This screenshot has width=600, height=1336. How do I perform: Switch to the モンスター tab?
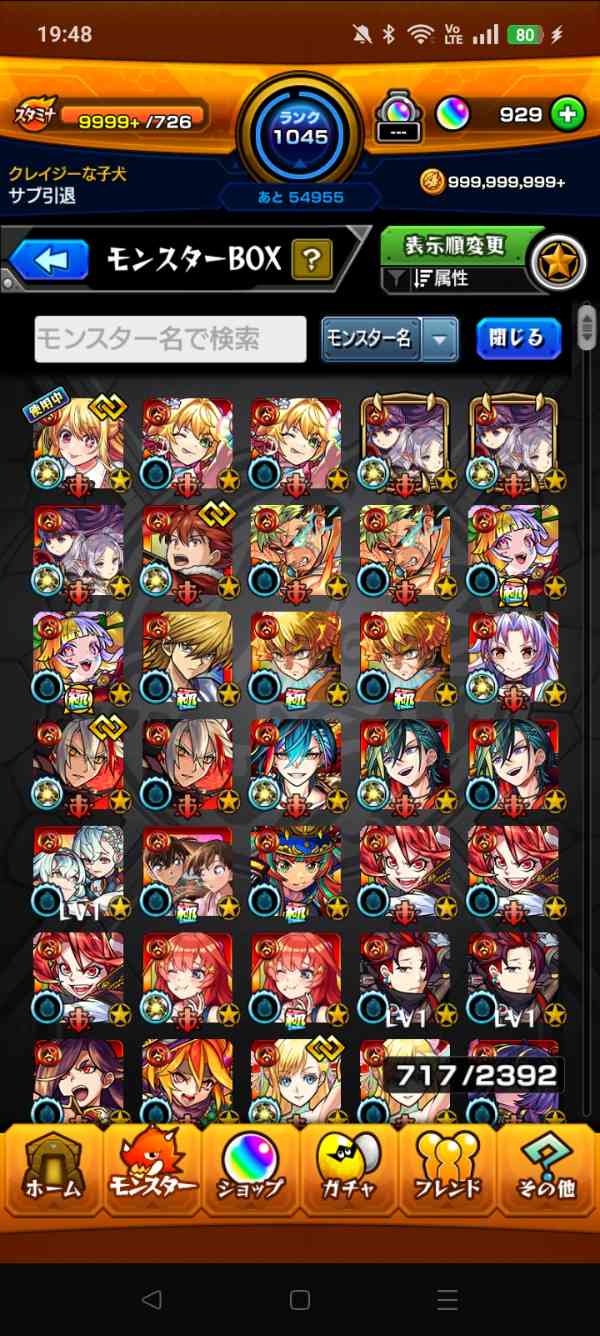click(152, 1164)
